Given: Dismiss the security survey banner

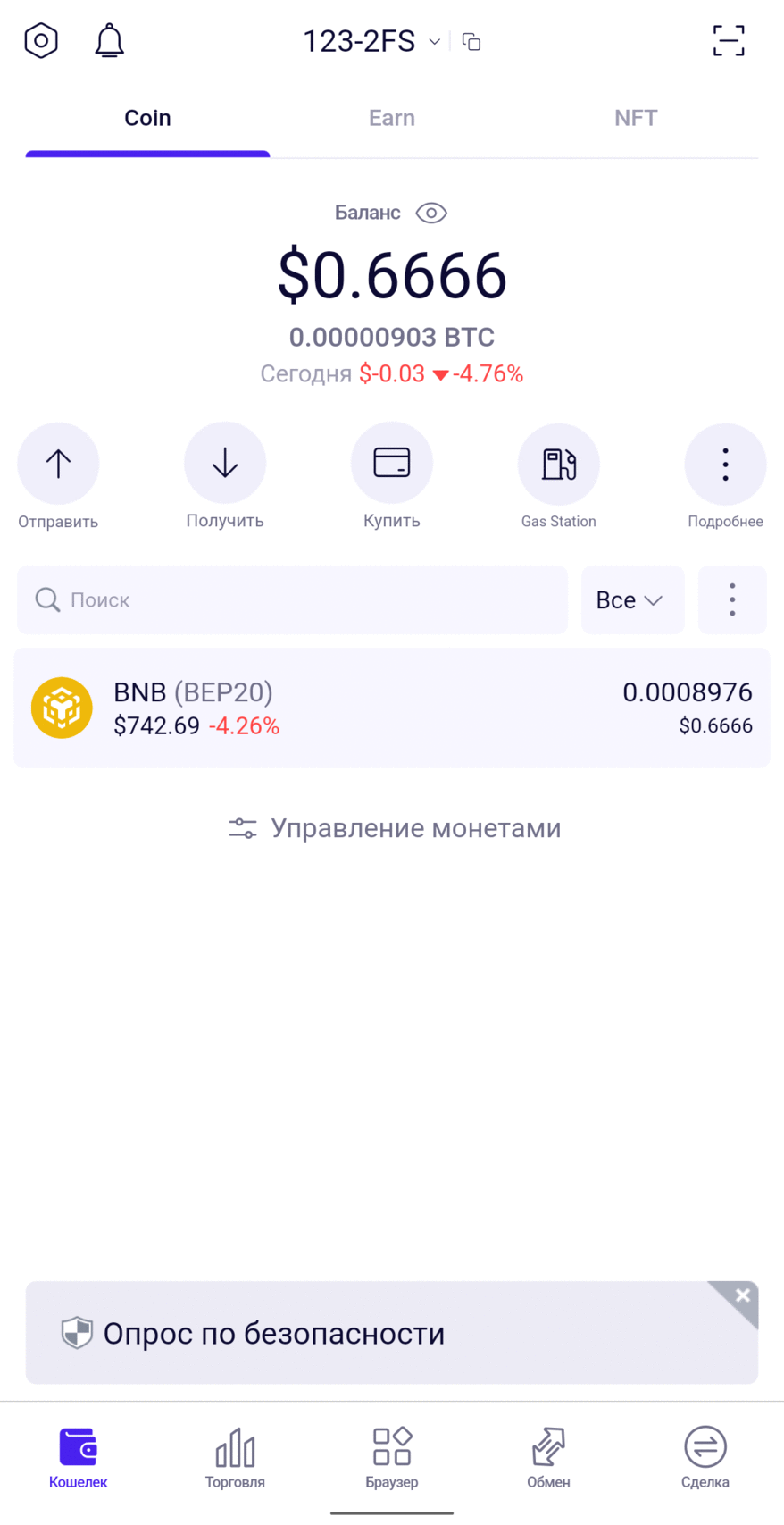Looking at the screenshot, I should click(x=742, y=1295).
